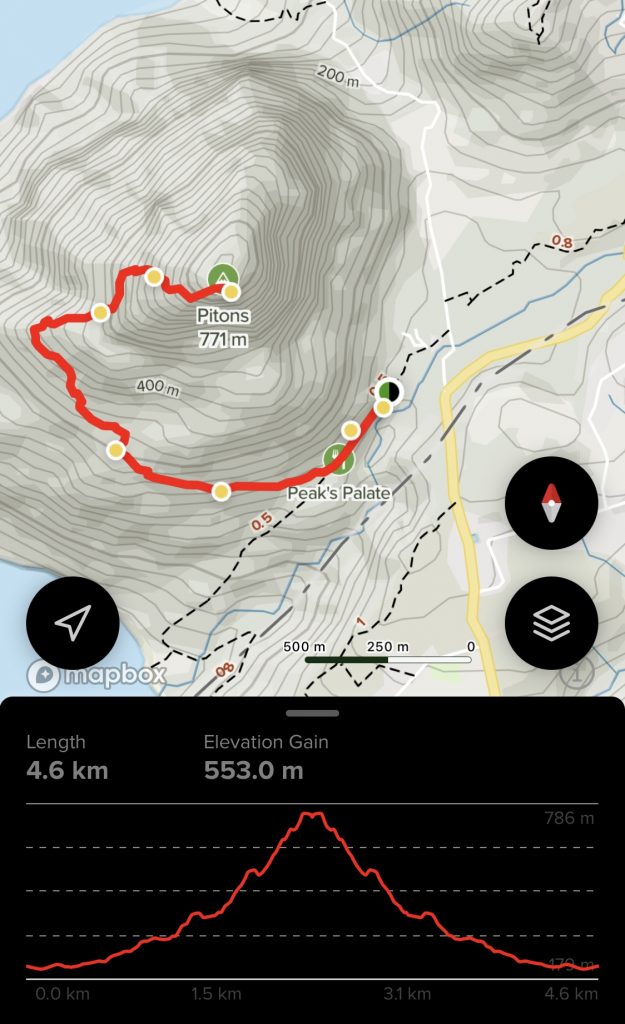Viewport: 625px width, 1024px height.
Task: Tap the Pitons summit marker
Action: click(x=221, y=277)
